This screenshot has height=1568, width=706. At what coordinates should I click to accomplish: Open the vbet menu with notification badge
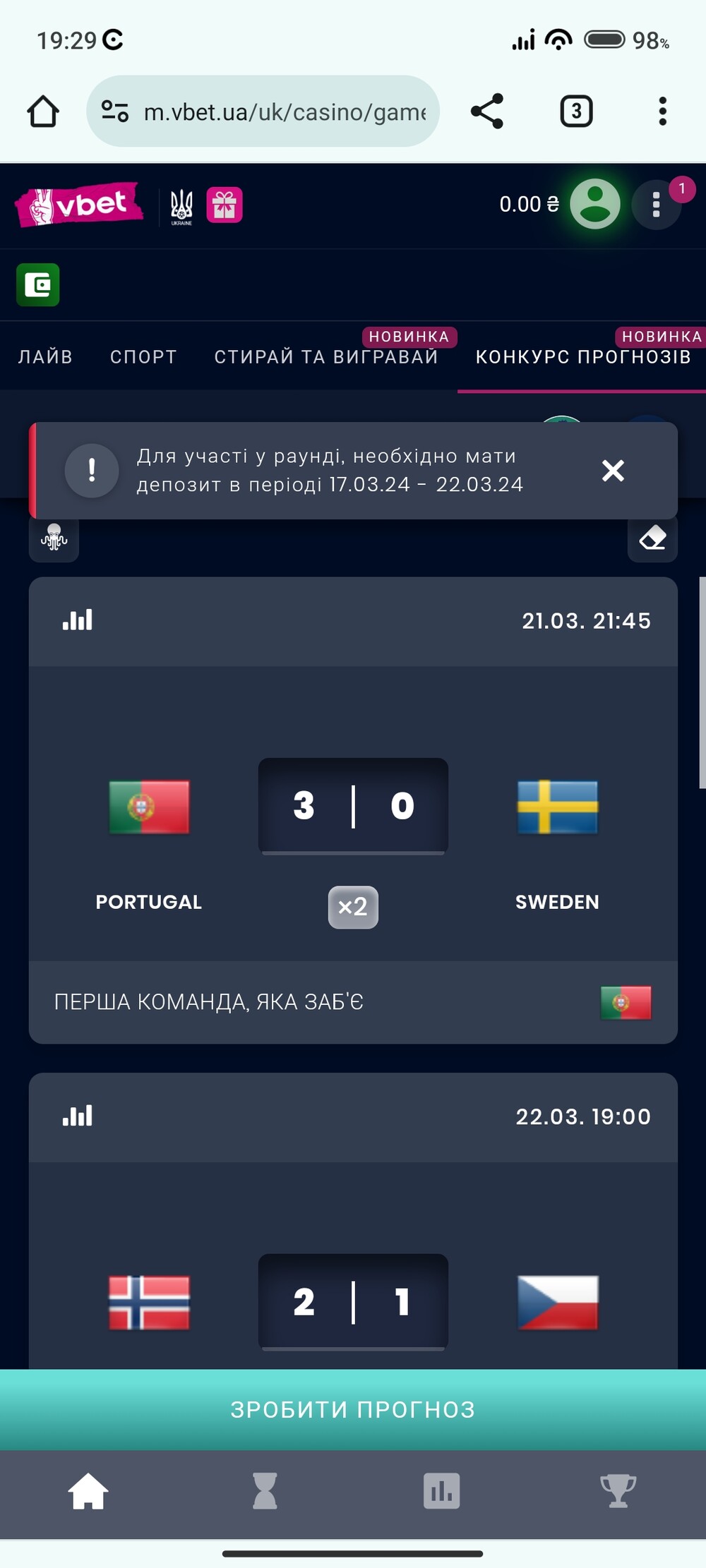coord(657,205)
